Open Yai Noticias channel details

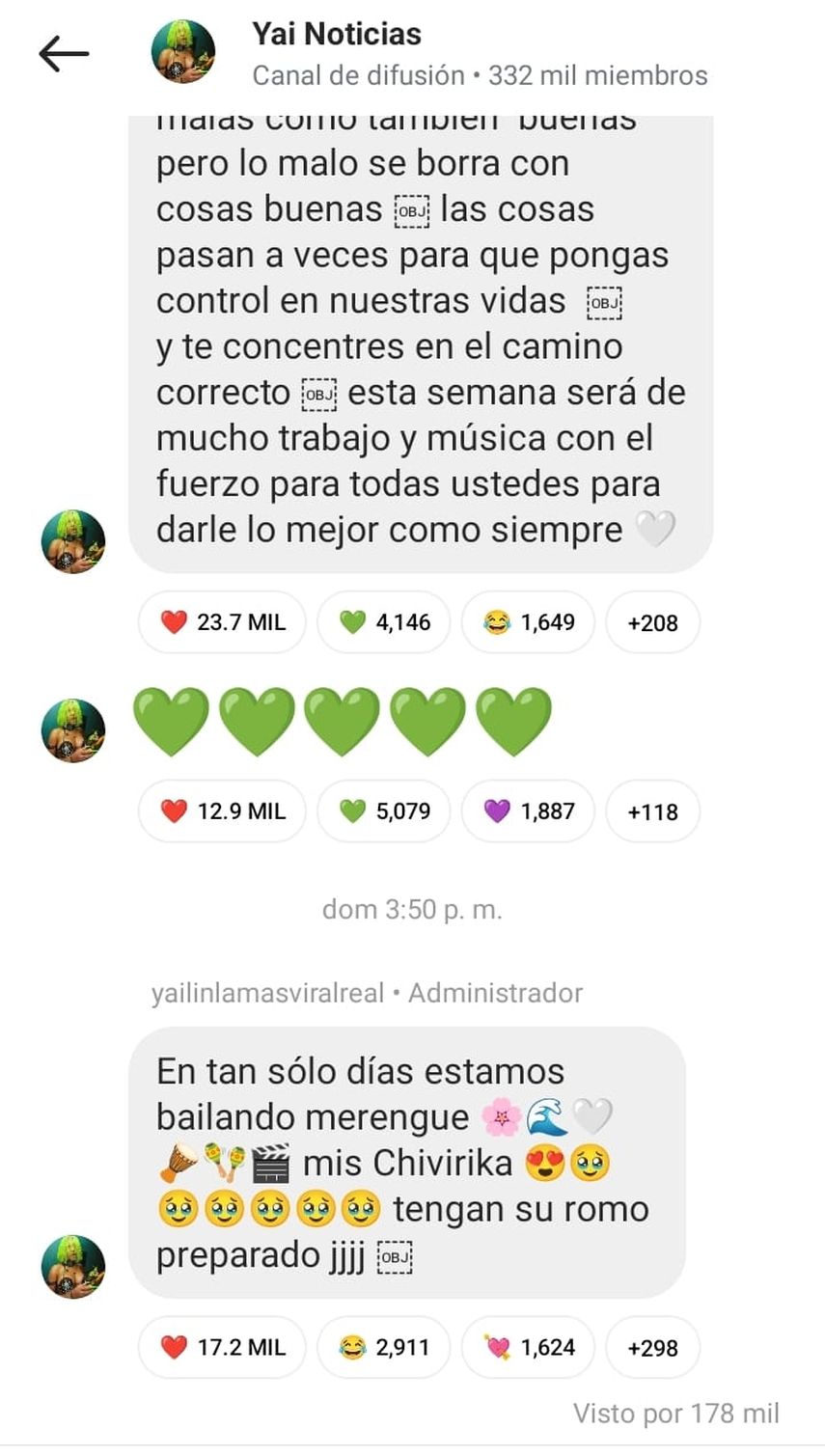337,35
